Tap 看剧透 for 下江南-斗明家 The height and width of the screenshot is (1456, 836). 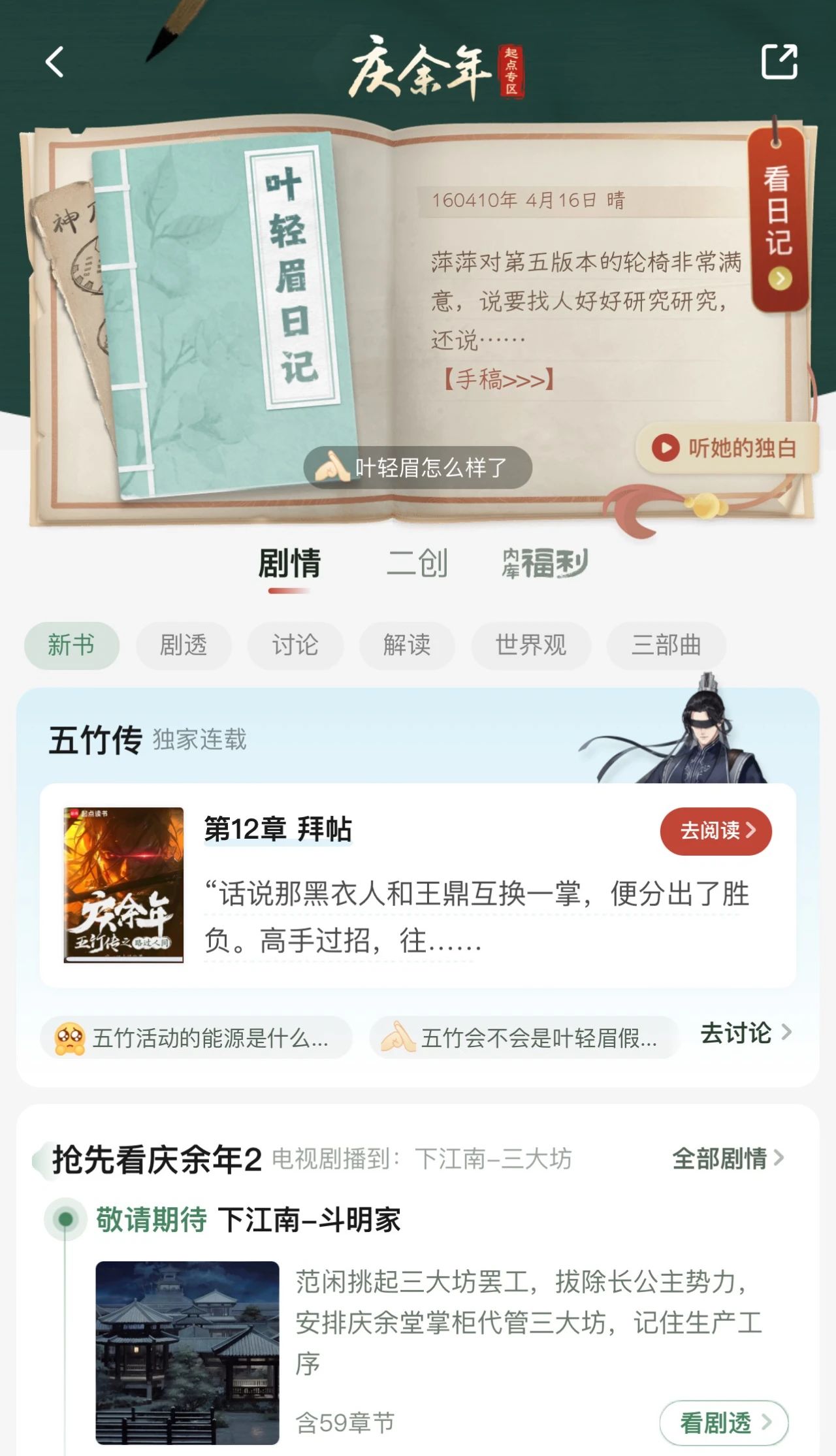coord(724,1422)
